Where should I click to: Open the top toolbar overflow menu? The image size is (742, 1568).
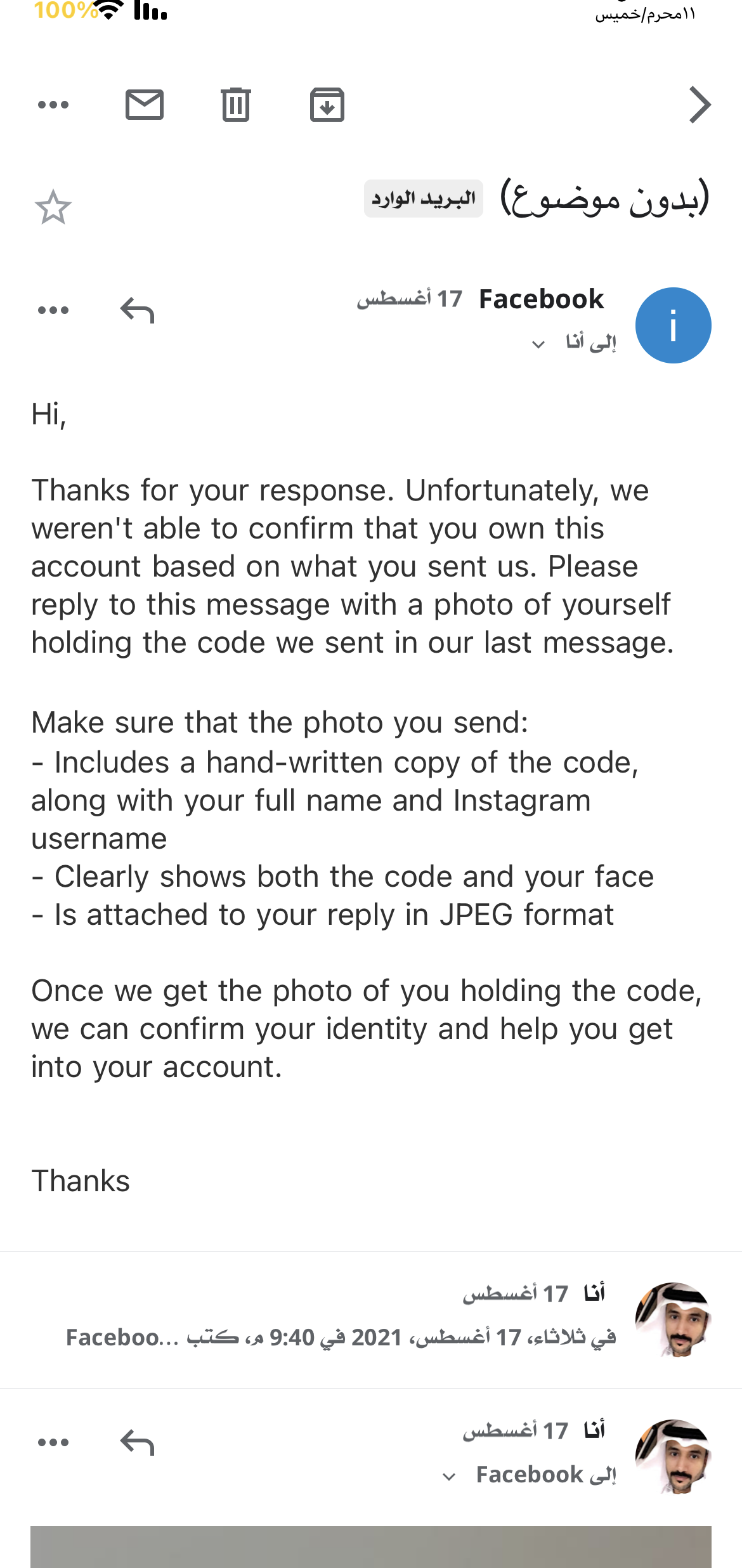pos(53,105)
